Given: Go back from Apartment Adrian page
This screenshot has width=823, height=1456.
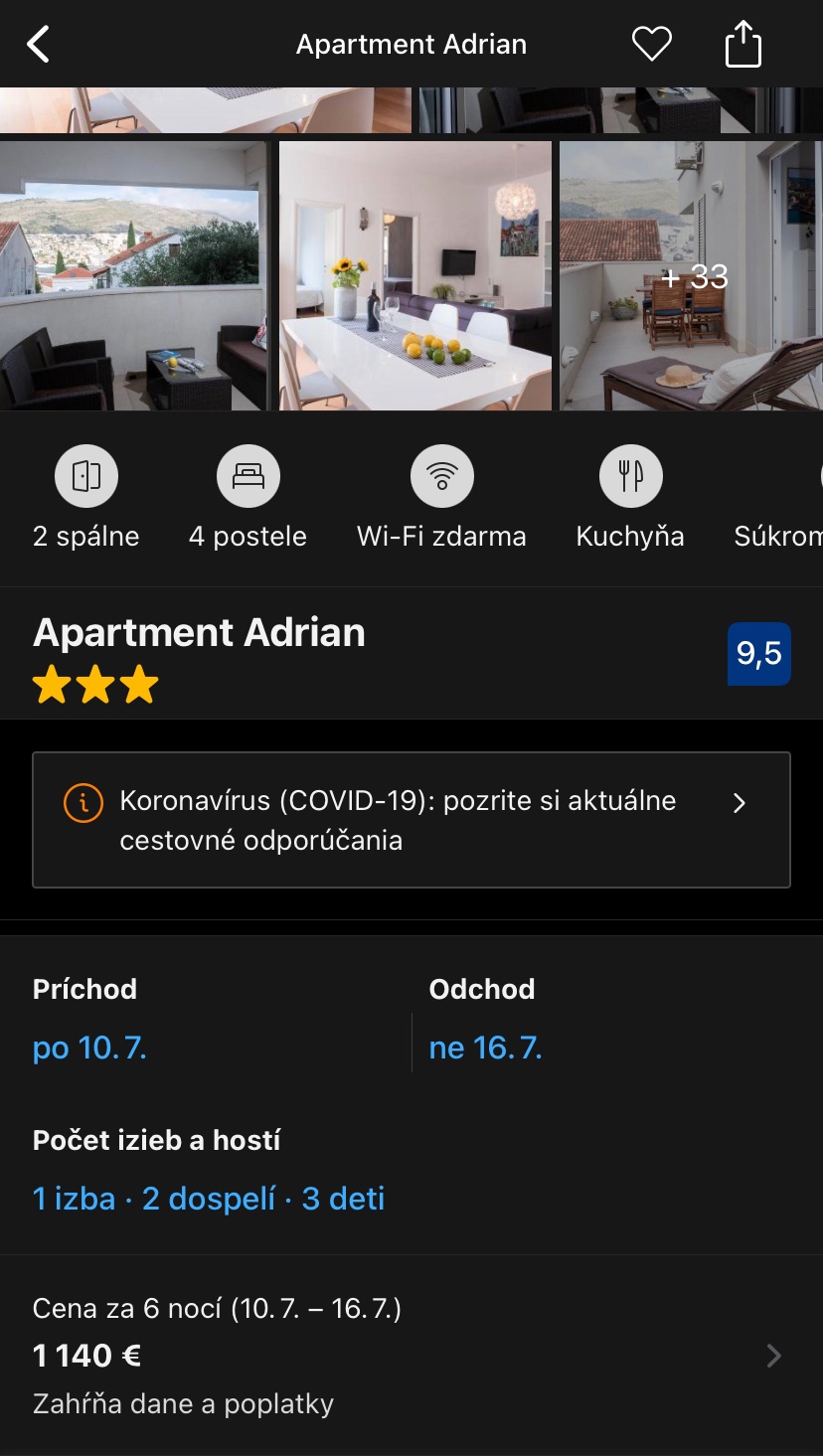Looking at the screenshot, I should (38, 45).
